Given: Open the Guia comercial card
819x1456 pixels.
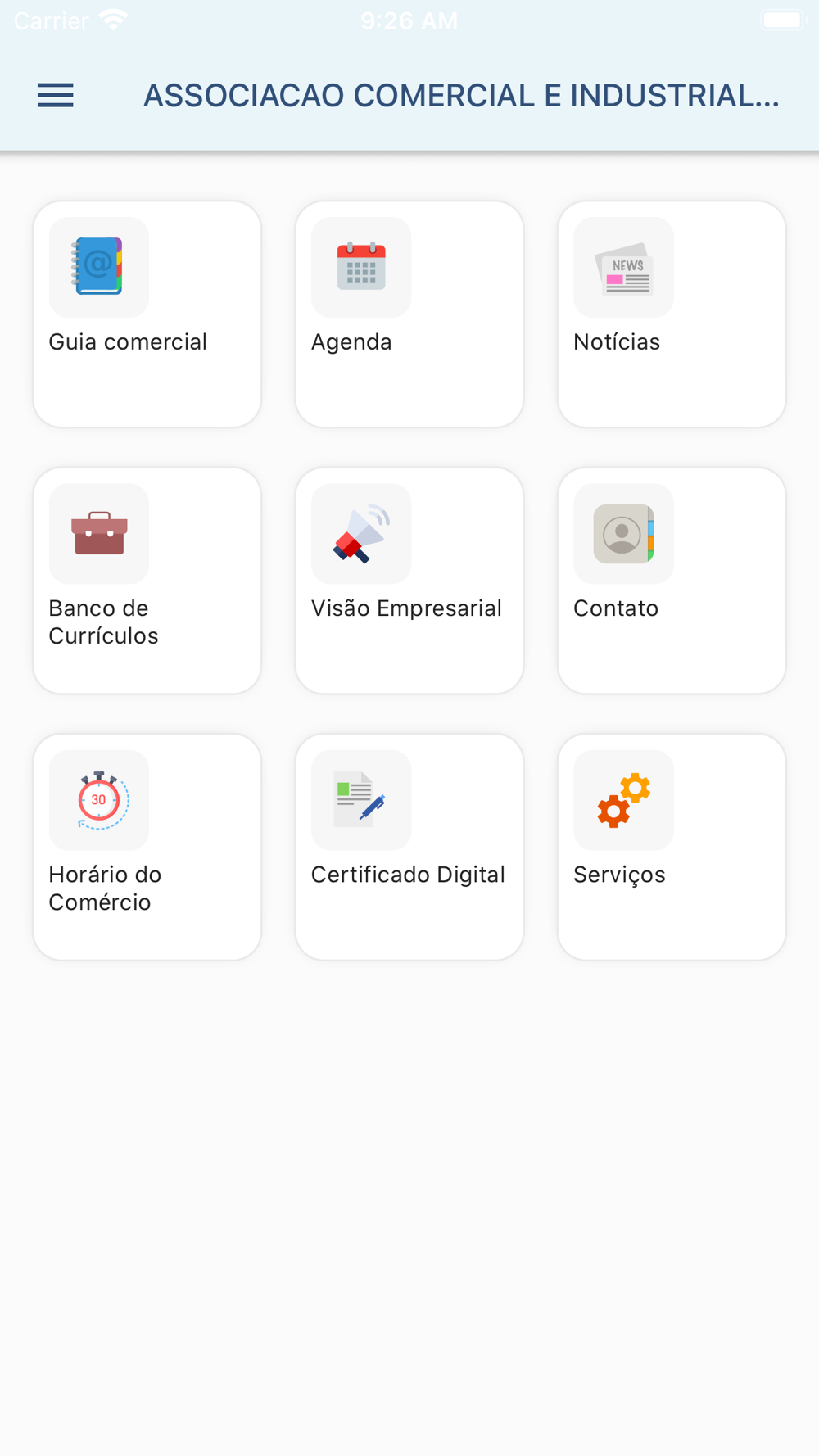Looking at the screenshot, I should pos(147,314).
